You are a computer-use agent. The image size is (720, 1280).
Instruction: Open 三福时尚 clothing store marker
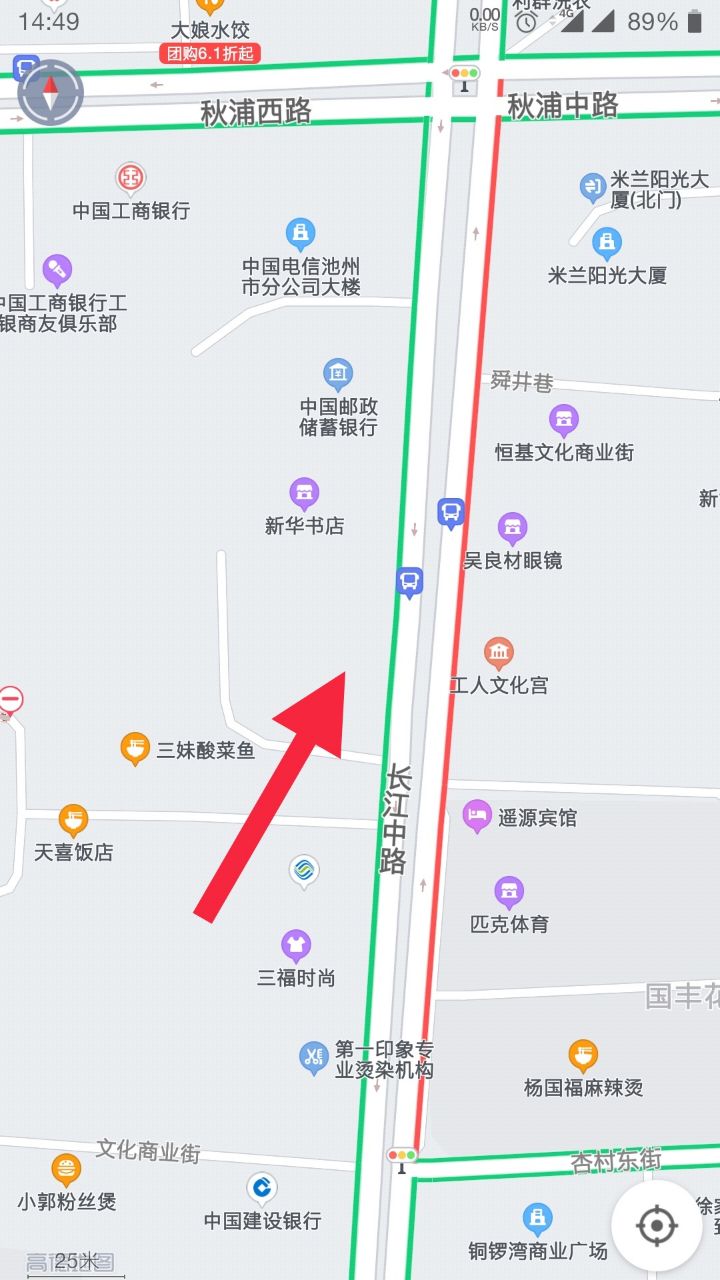(x=295, y=945)
